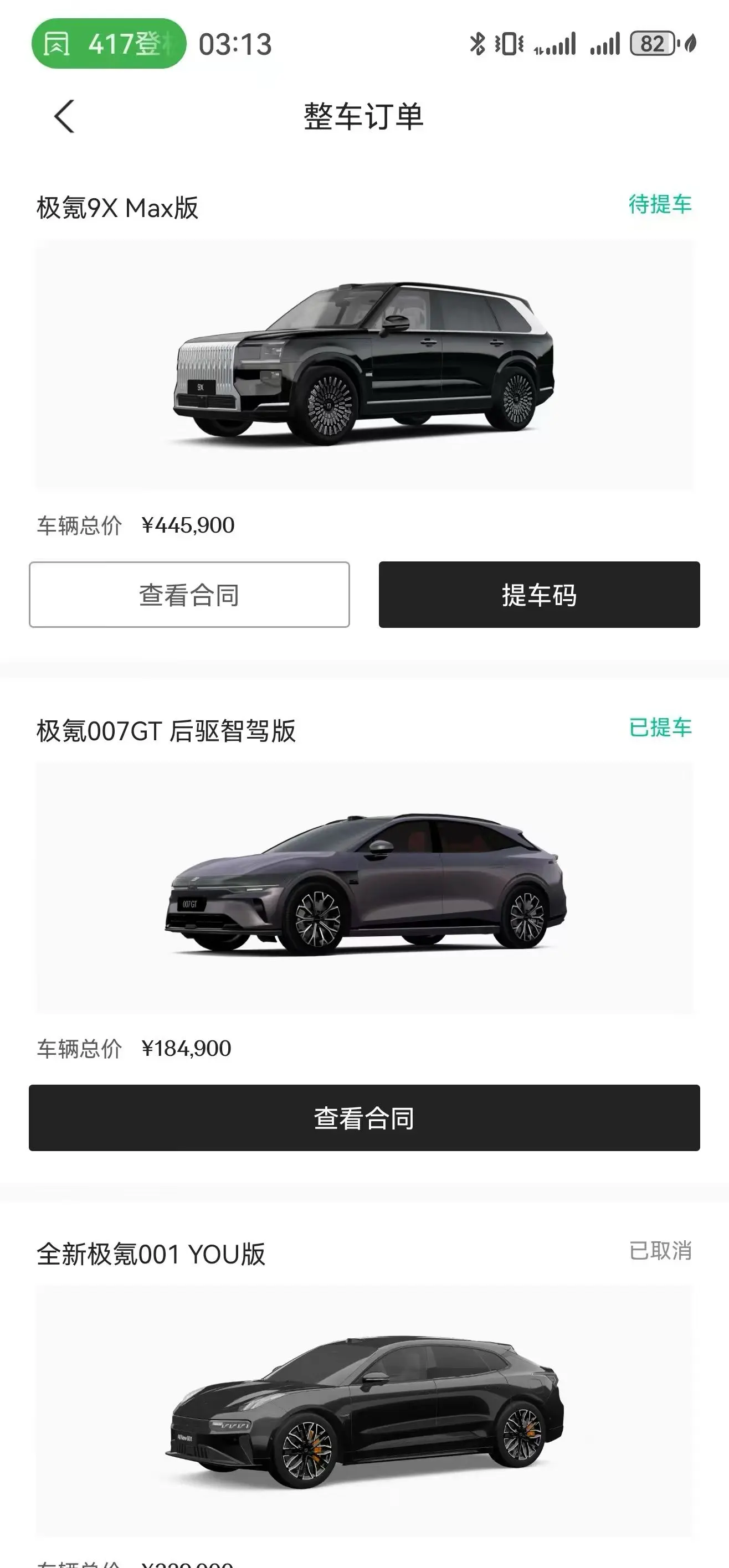The image size is (729, 1568).
Task: Open the 极氪9X Max版 order card
Action: [x=364, y=365]
